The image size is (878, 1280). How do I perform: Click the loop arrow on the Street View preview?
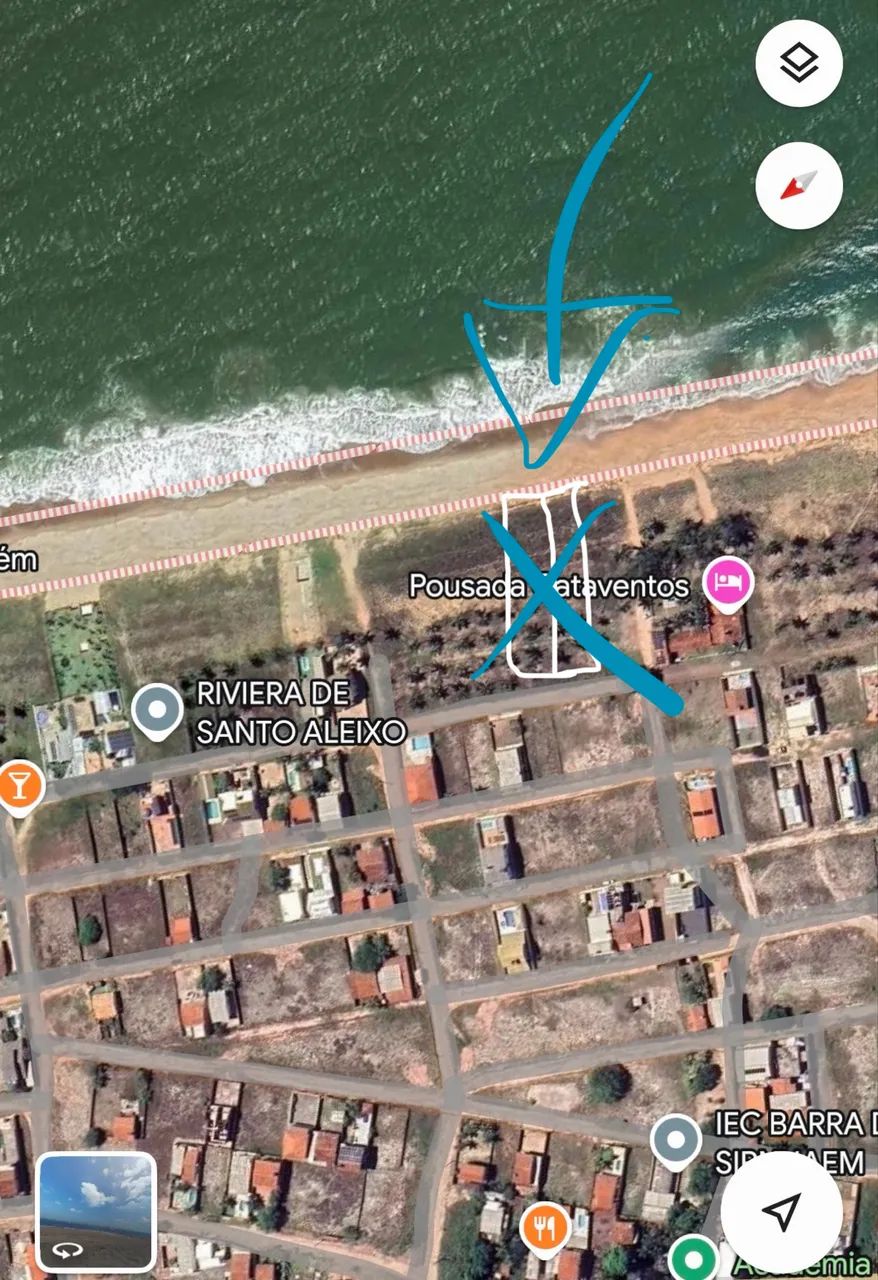[65, 1248]
